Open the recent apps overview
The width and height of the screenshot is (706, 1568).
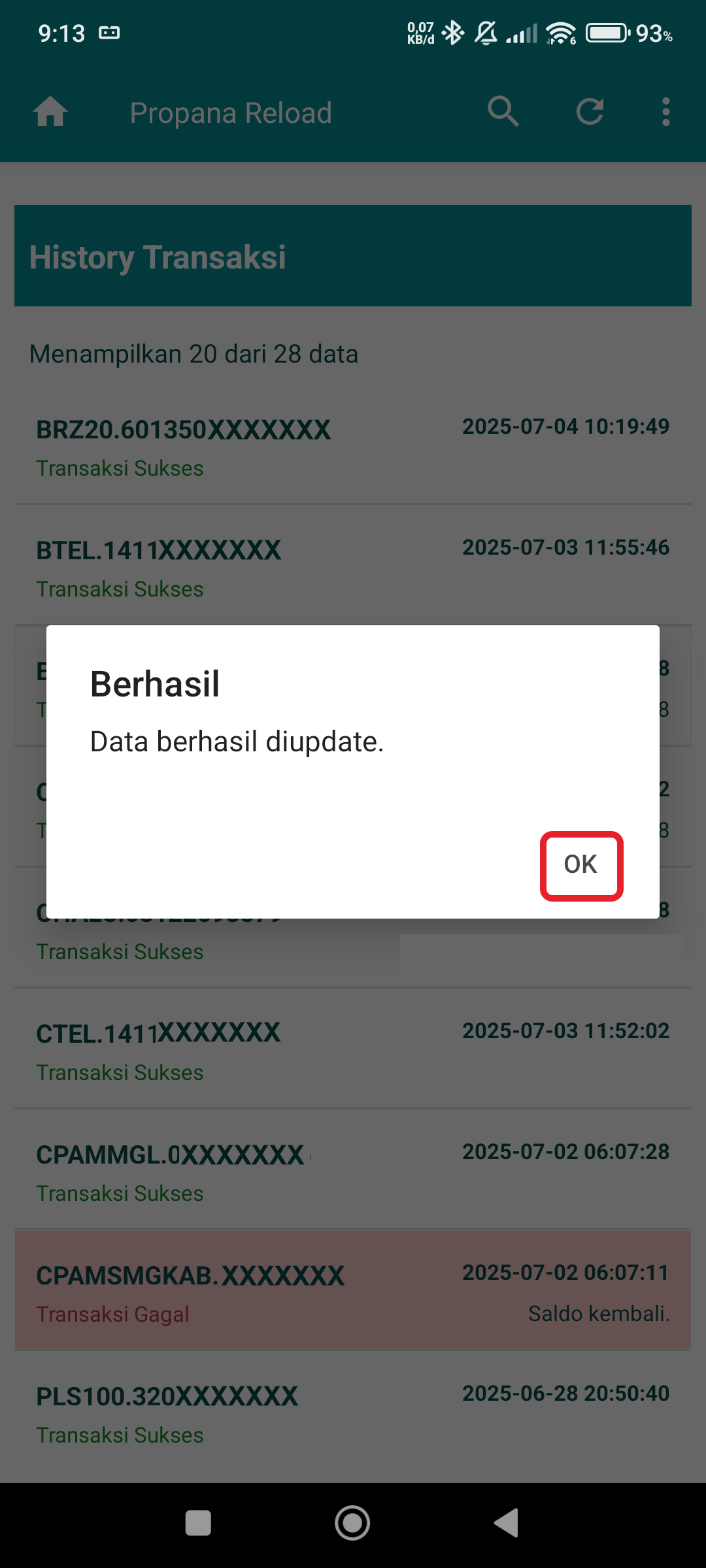(x=198, y=1523)
